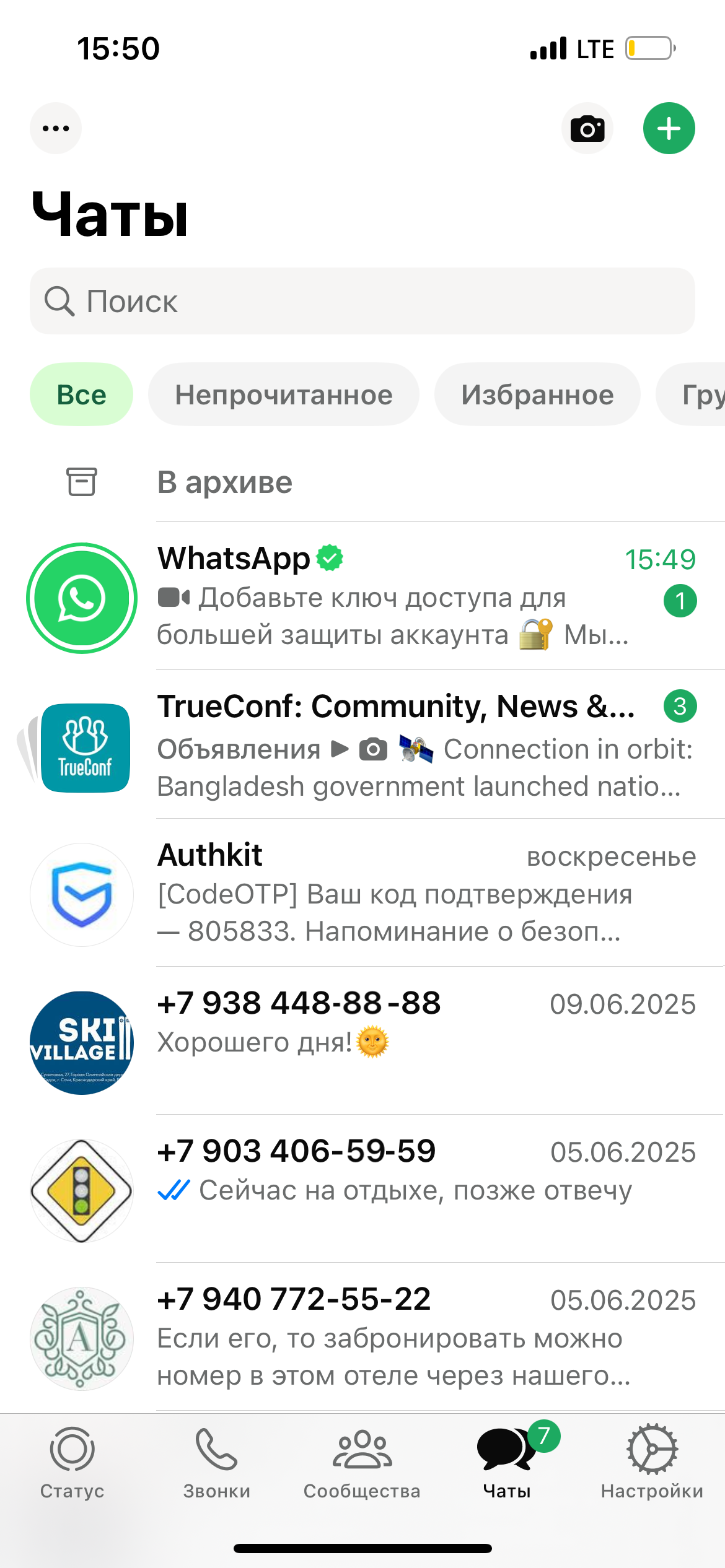The width and height of the screenshot is (725, 1568).
Task: Tap the Поиск search field
Action: point(362,301)
